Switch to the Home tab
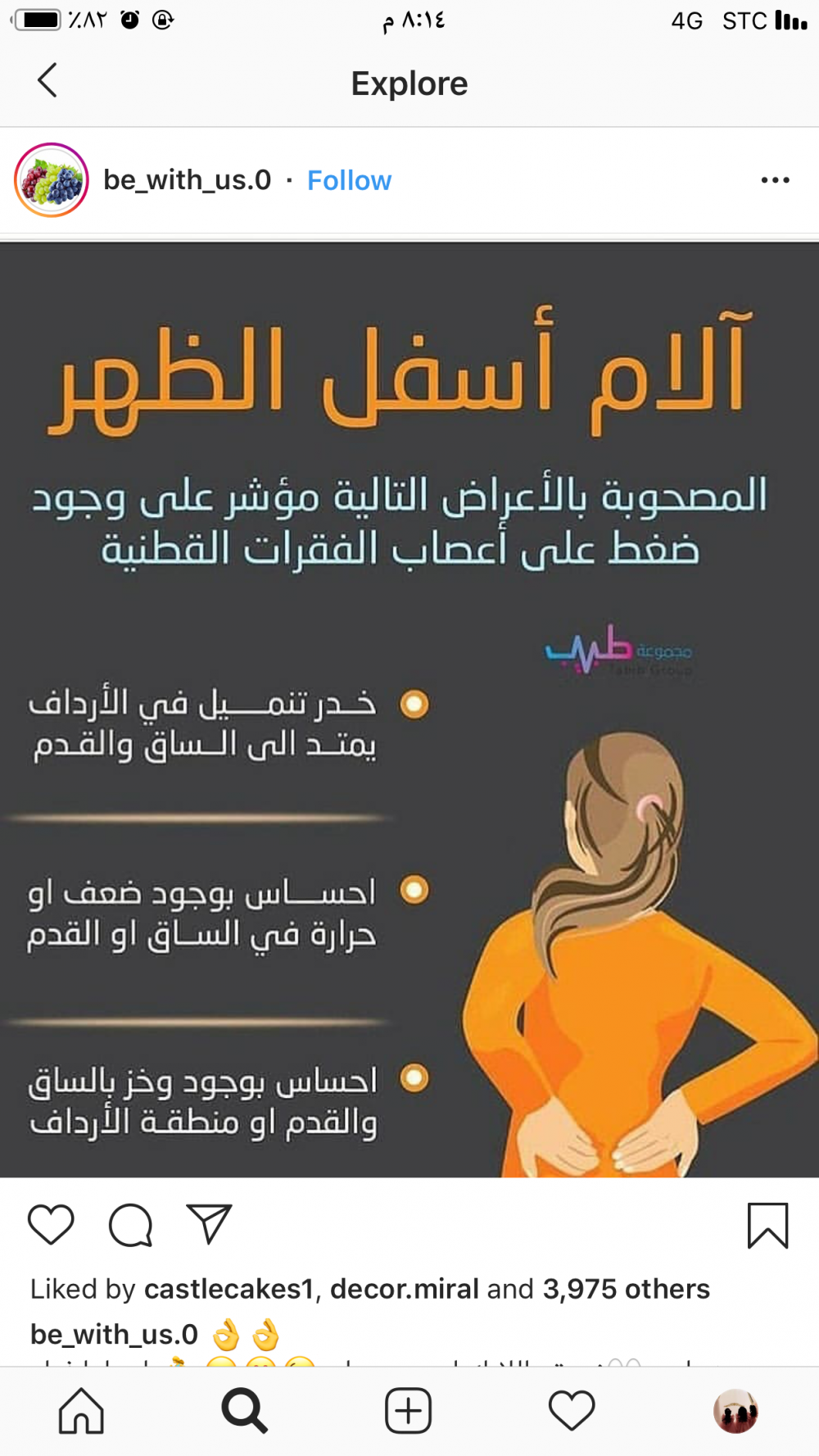Screen dimensions: 819x1456 click(81, 1411)
